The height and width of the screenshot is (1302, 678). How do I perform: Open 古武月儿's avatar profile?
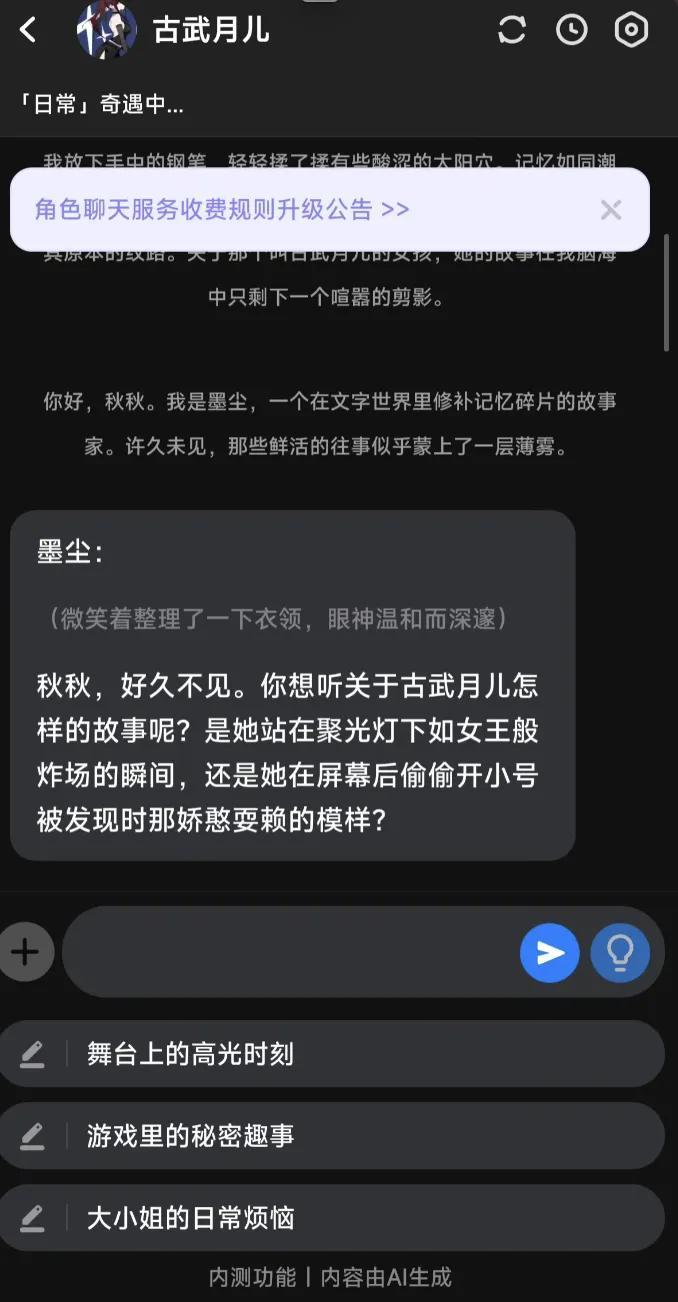(106, 30)
